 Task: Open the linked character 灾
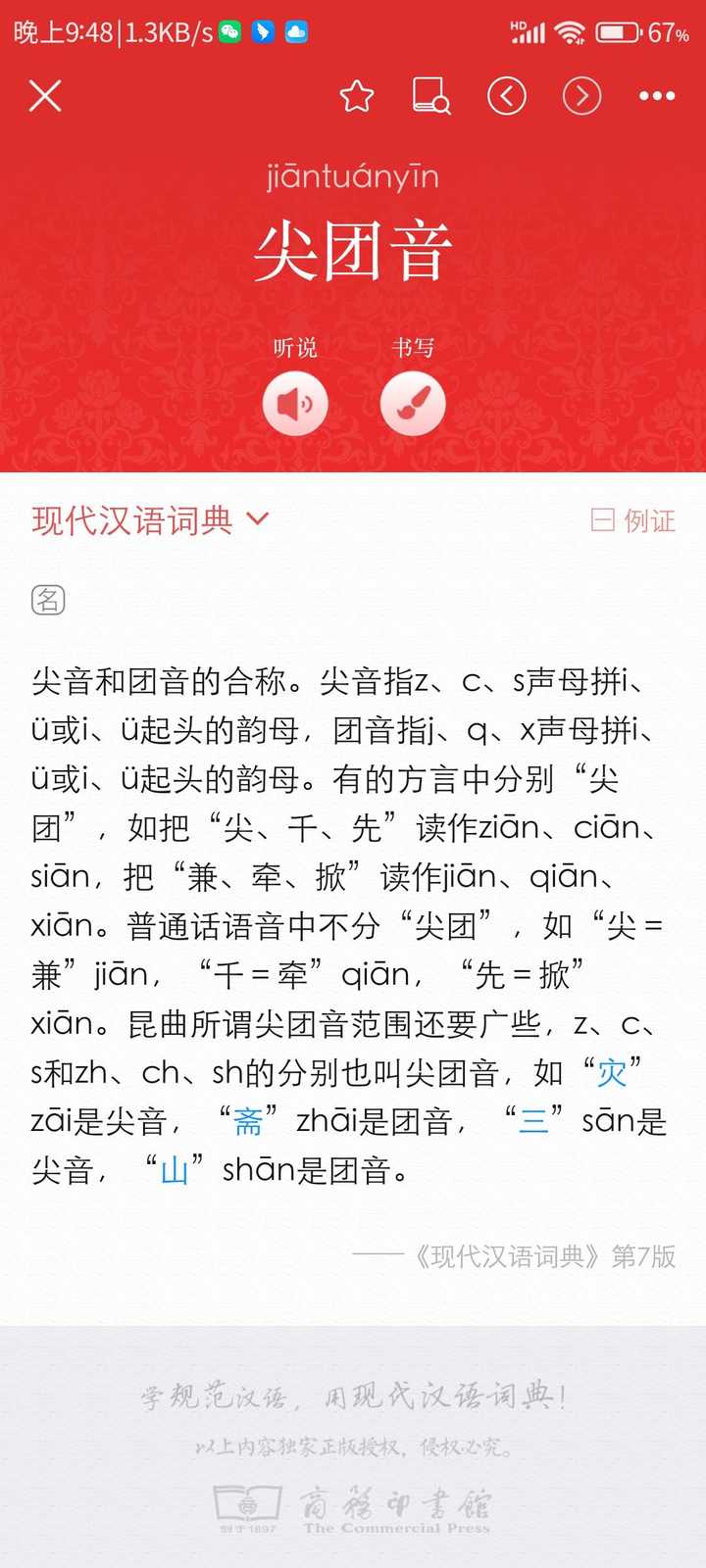[x=612, y=1073]
